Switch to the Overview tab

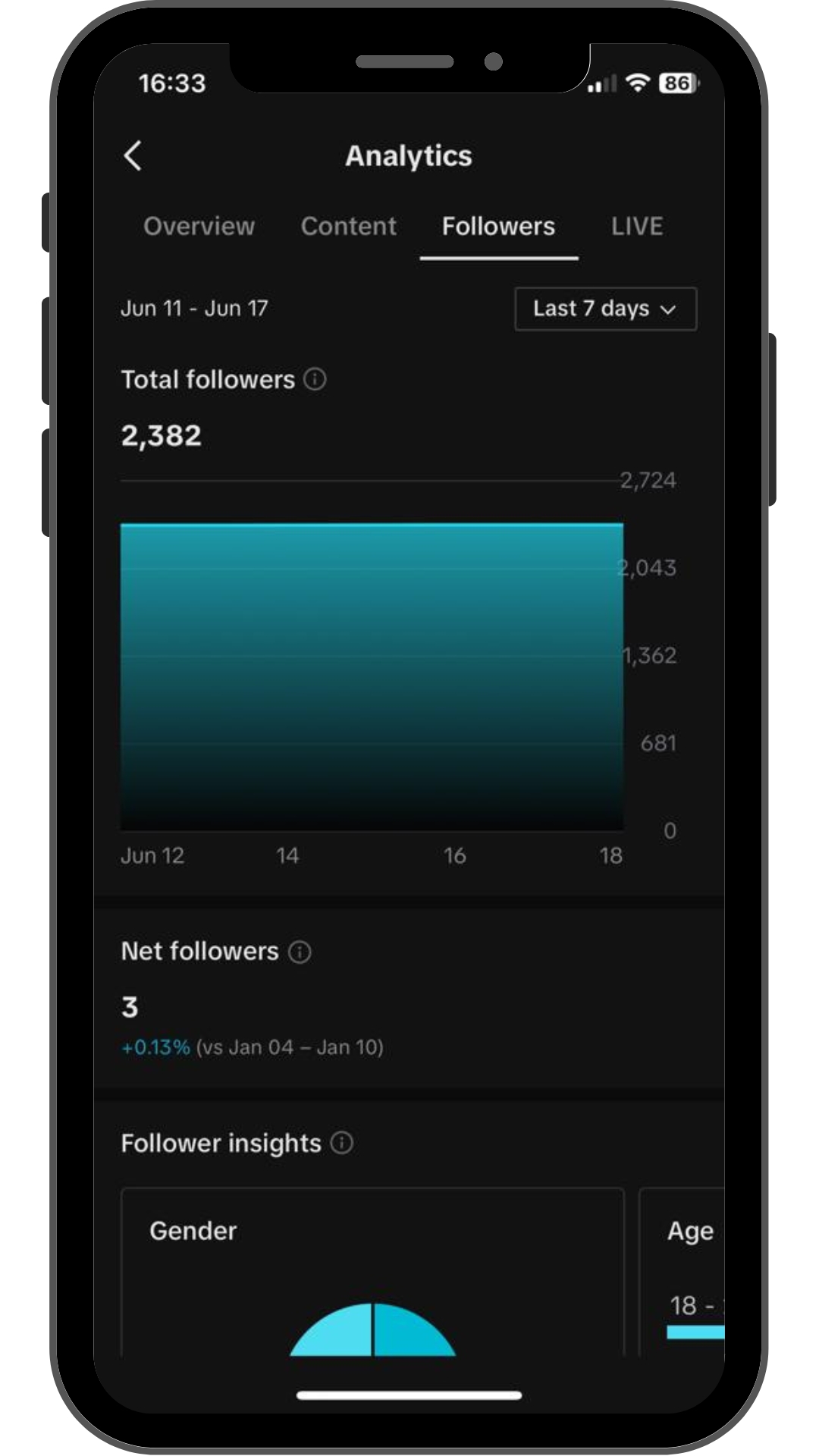(x=199, y=226)
